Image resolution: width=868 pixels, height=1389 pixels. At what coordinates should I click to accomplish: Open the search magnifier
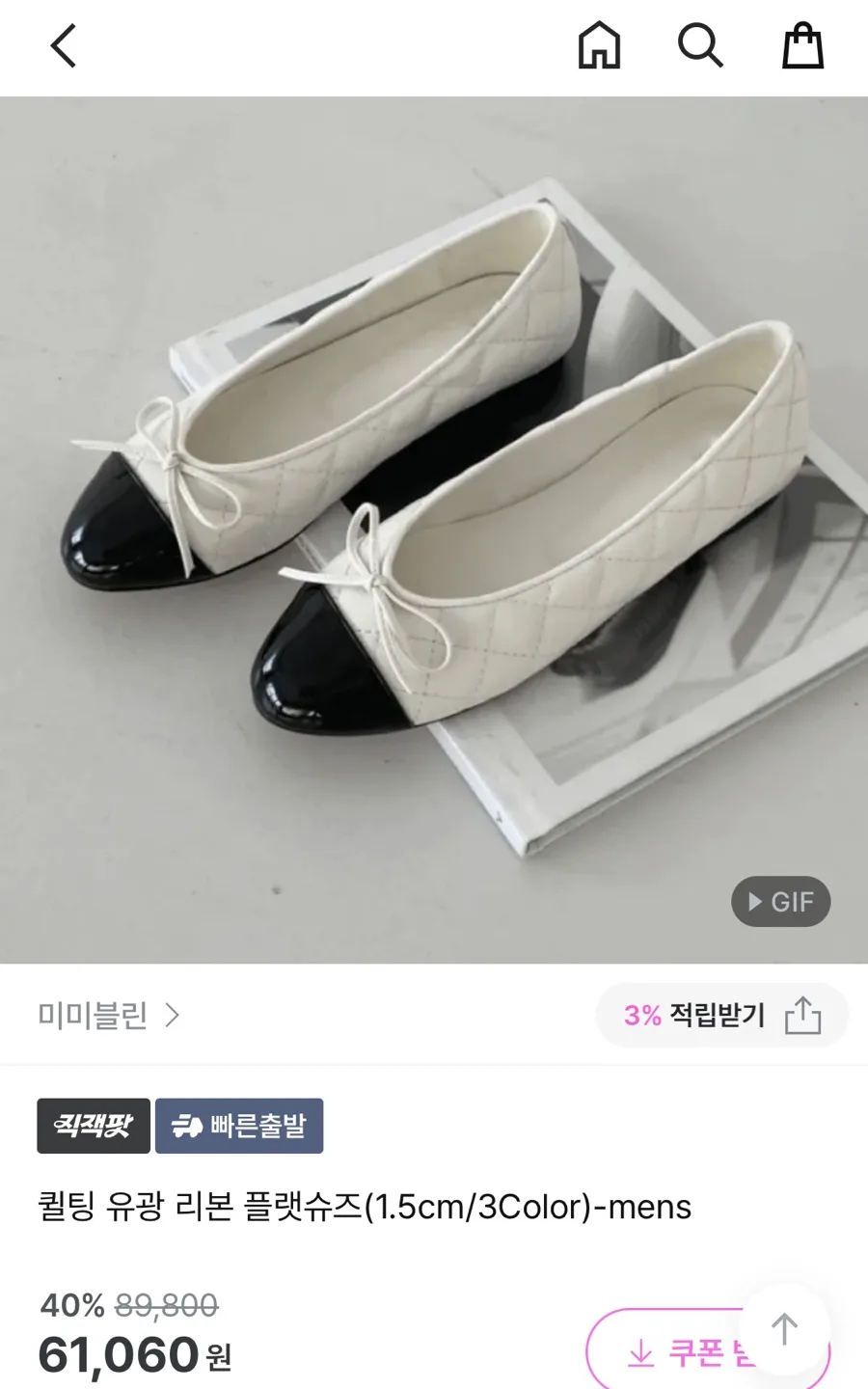click(700, 46)
